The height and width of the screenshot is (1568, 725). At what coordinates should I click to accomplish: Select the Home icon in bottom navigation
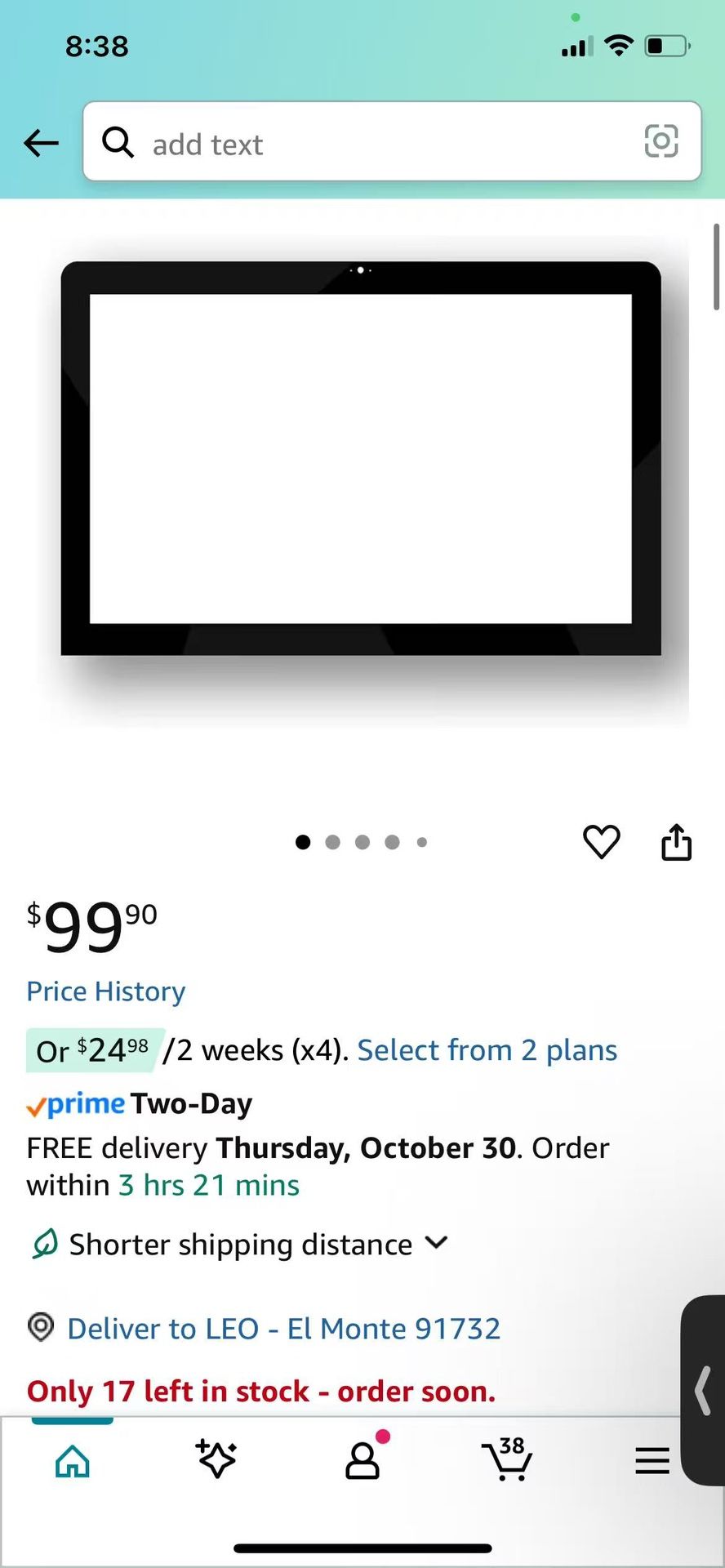click(72, 1460)
